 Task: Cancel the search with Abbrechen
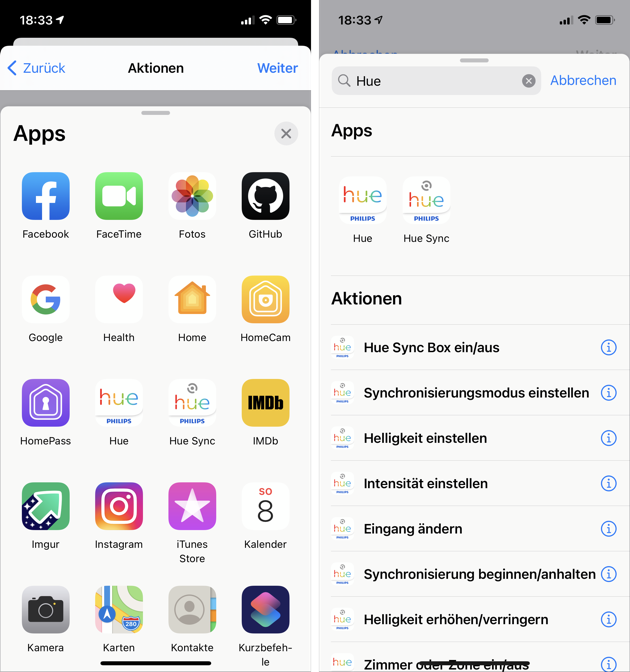coord(583,81)
